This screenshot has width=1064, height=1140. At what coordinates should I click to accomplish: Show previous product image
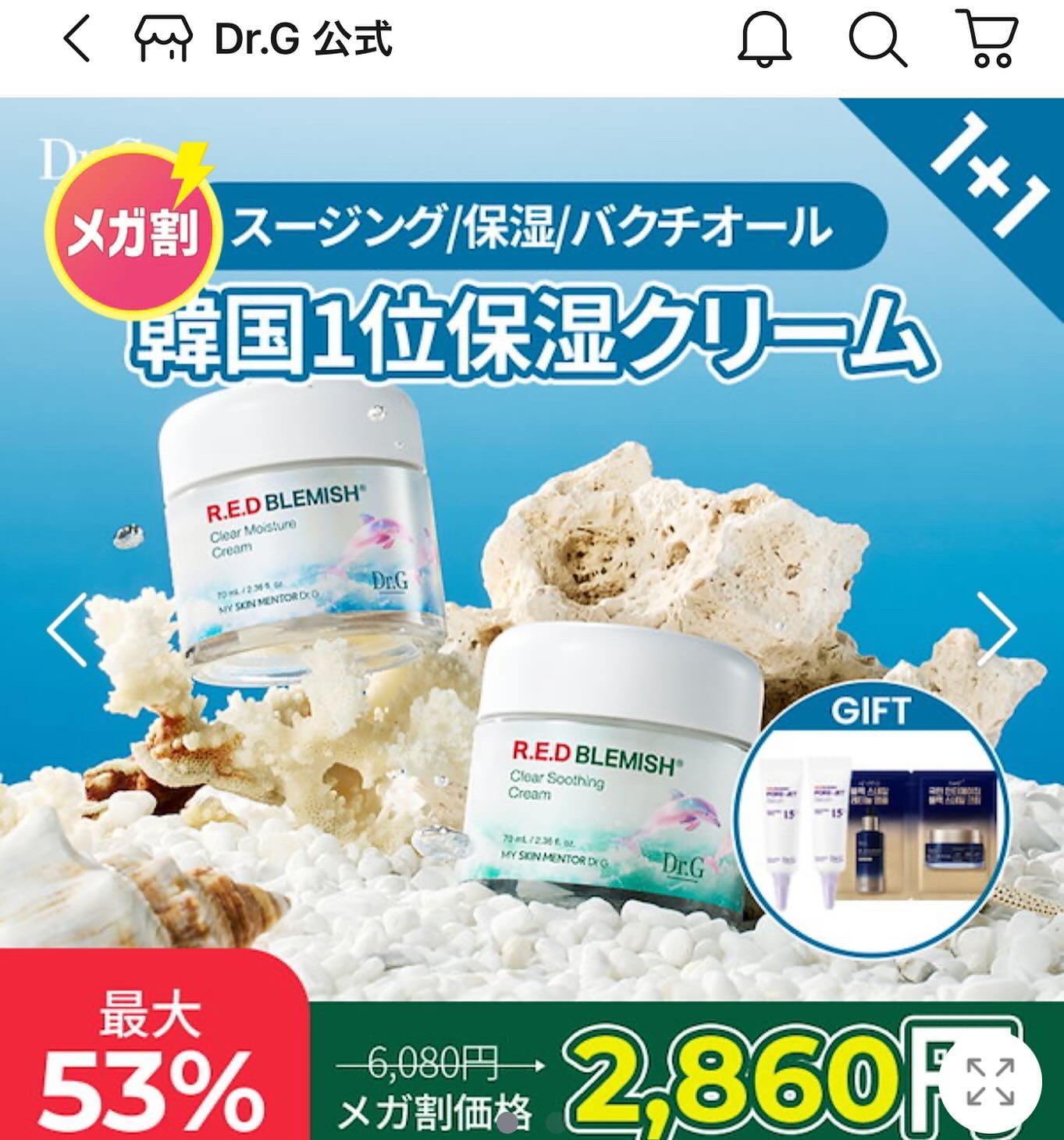[x=66, y=630]
